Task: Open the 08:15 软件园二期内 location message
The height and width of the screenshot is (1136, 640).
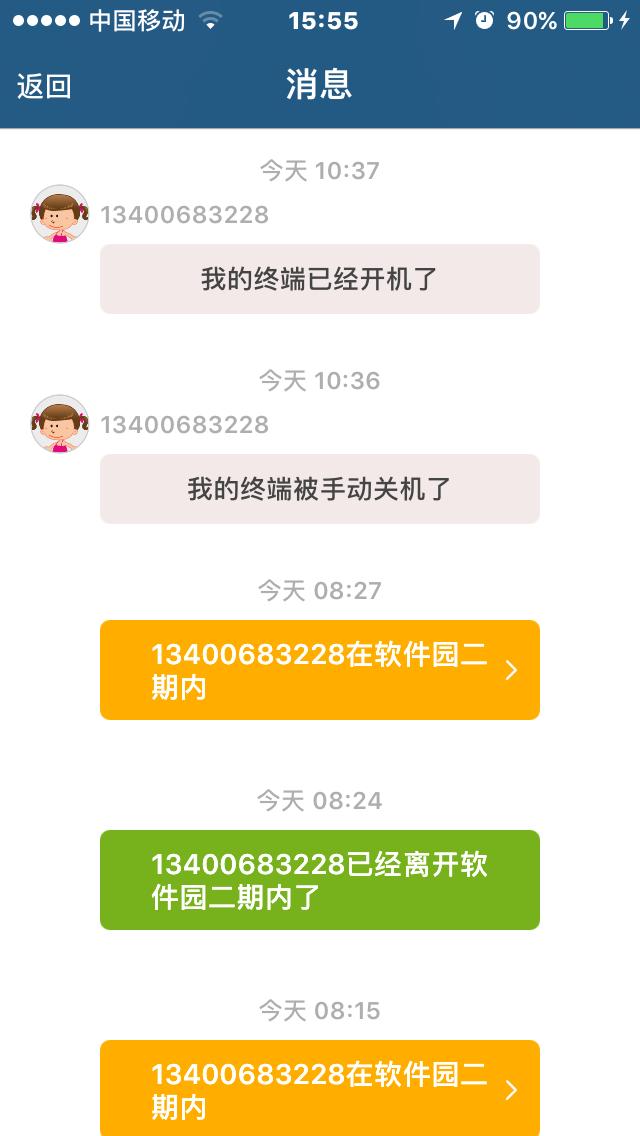Action: tap(320, 1088)
